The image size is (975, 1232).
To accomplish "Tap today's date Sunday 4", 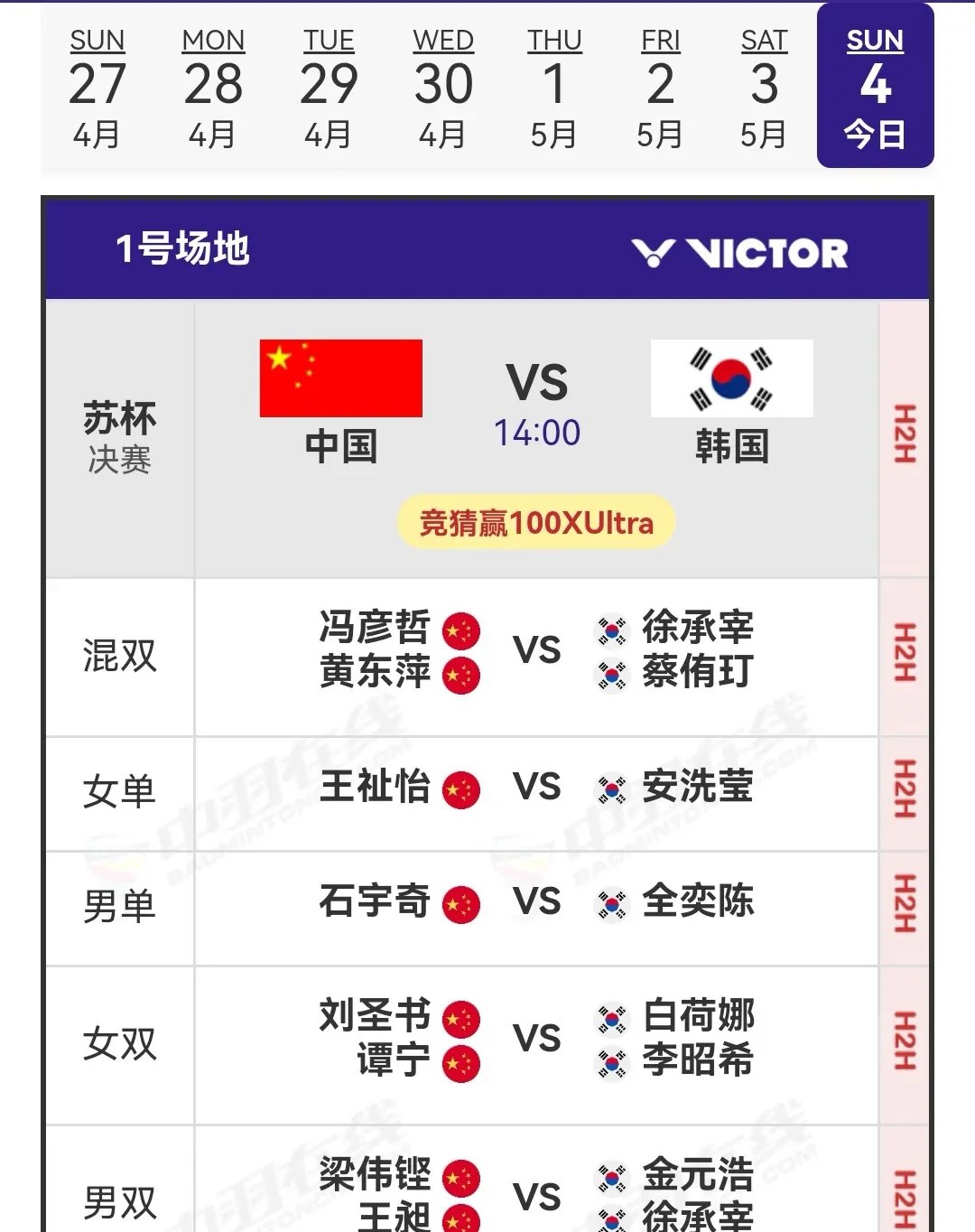I will tap(875, 88).
